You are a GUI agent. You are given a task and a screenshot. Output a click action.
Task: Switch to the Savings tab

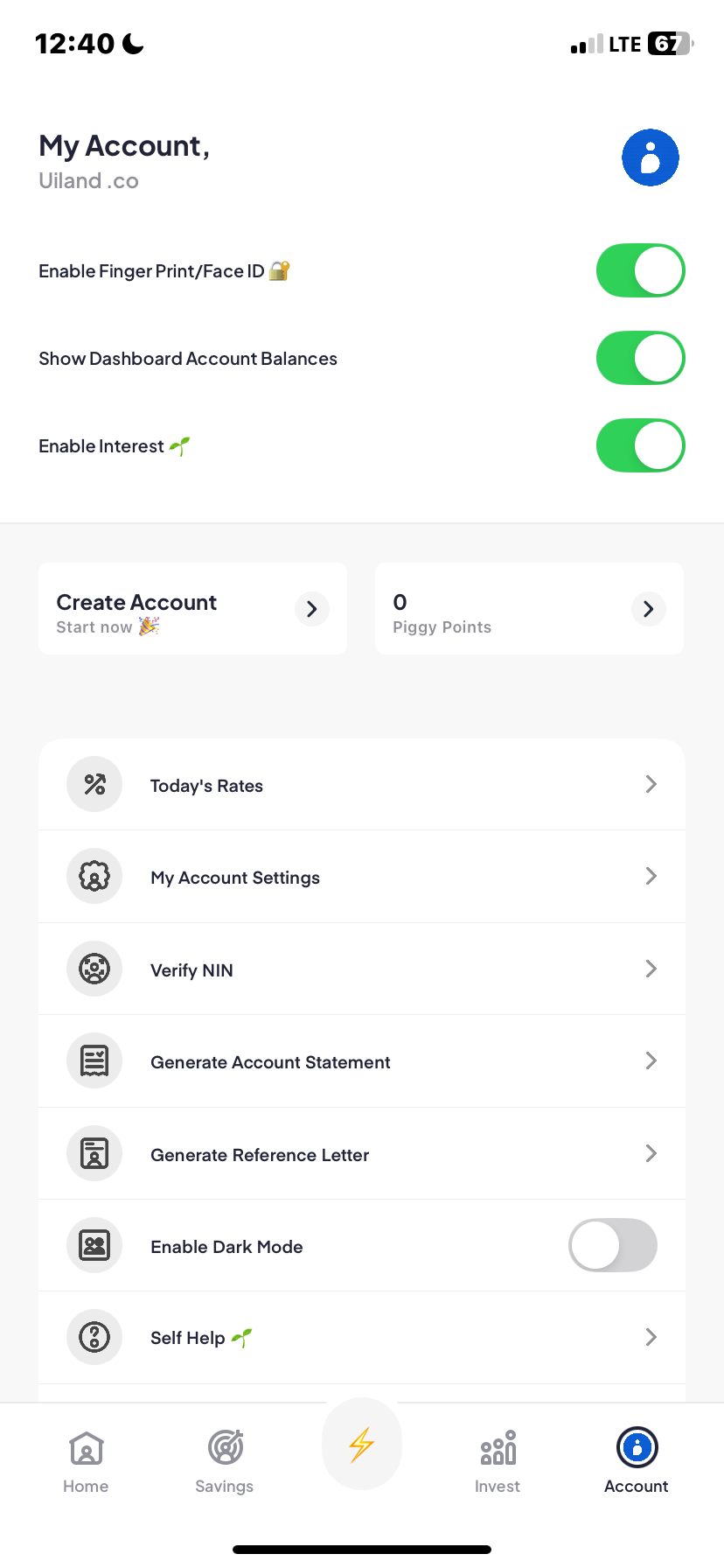point(224,1459)
